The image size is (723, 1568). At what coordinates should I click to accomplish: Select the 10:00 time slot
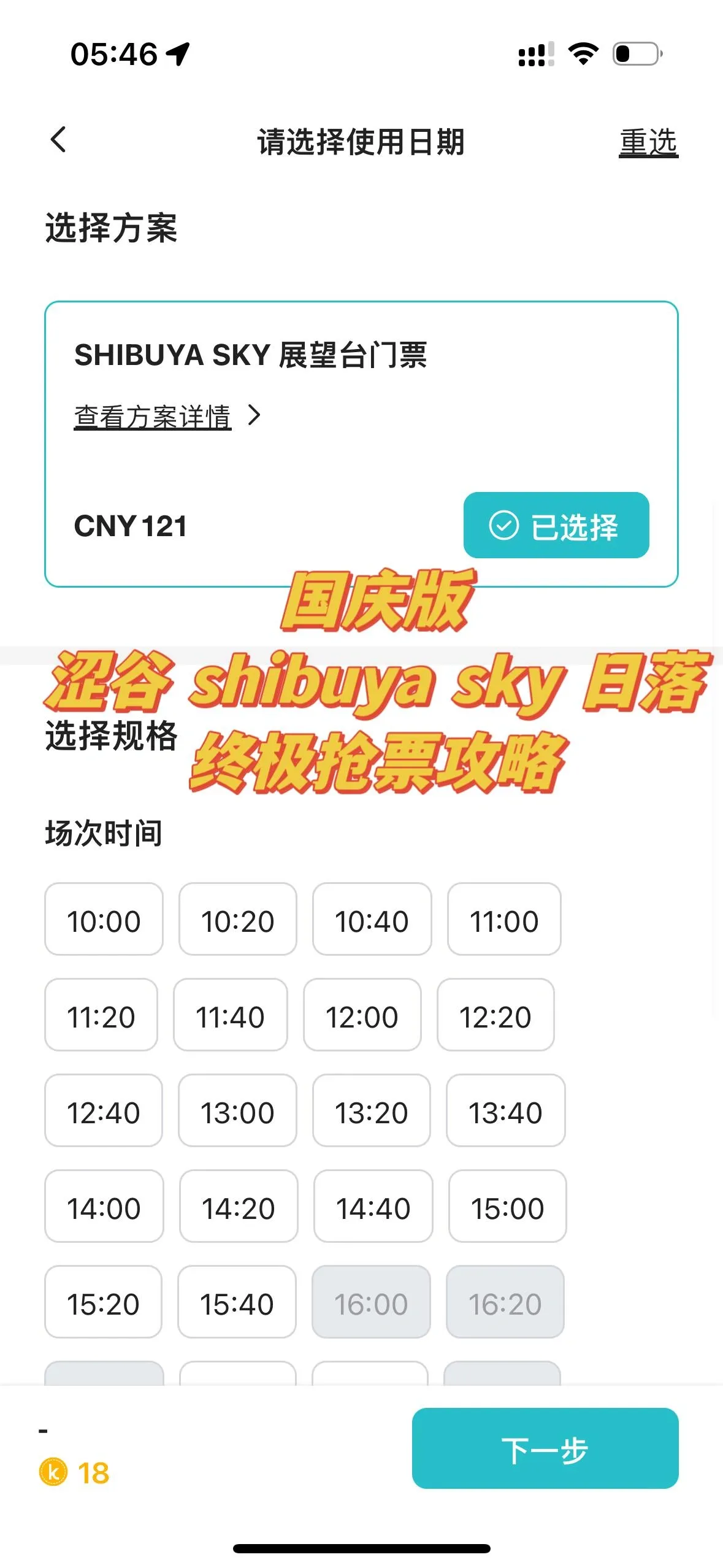click(104, 918)
